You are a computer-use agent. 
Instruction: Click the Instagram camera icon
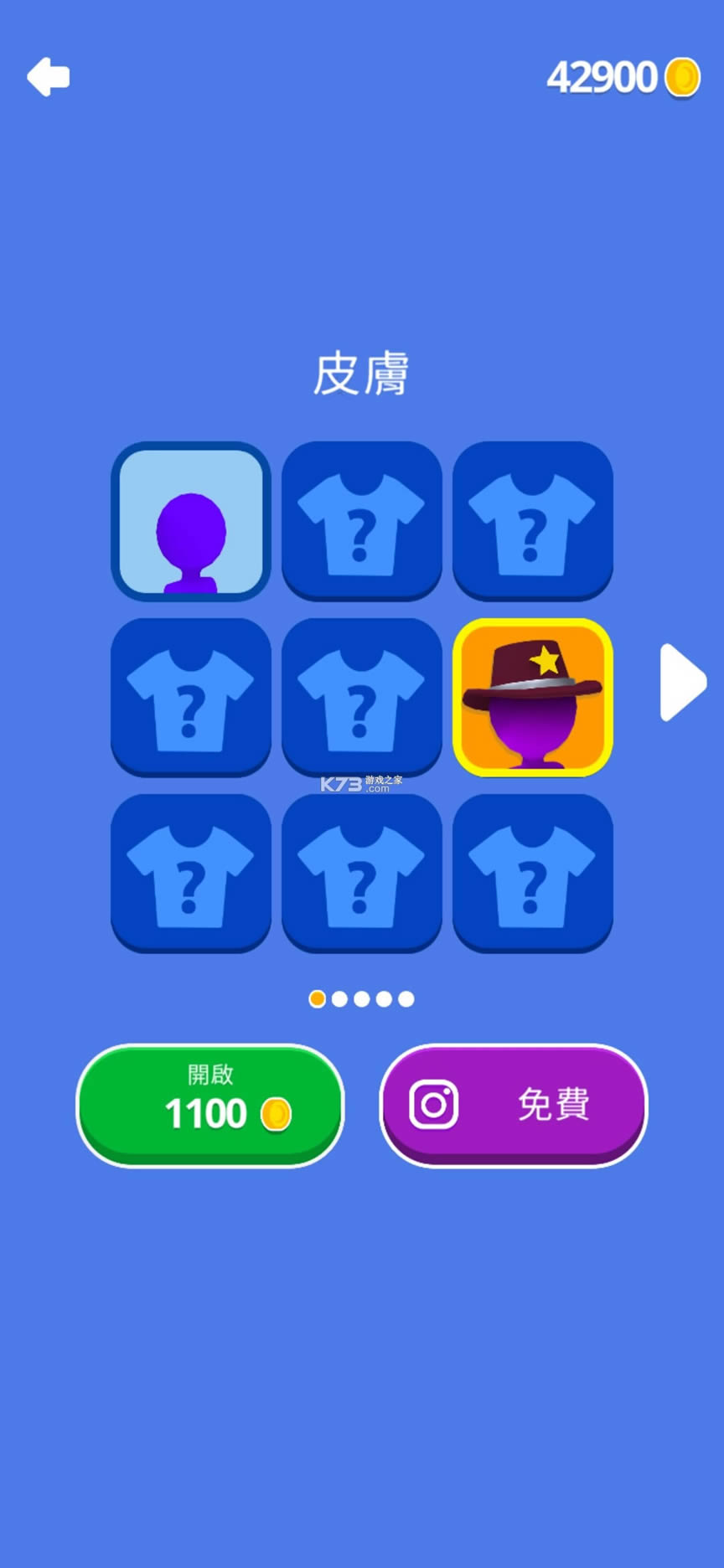click(435, 1104)
